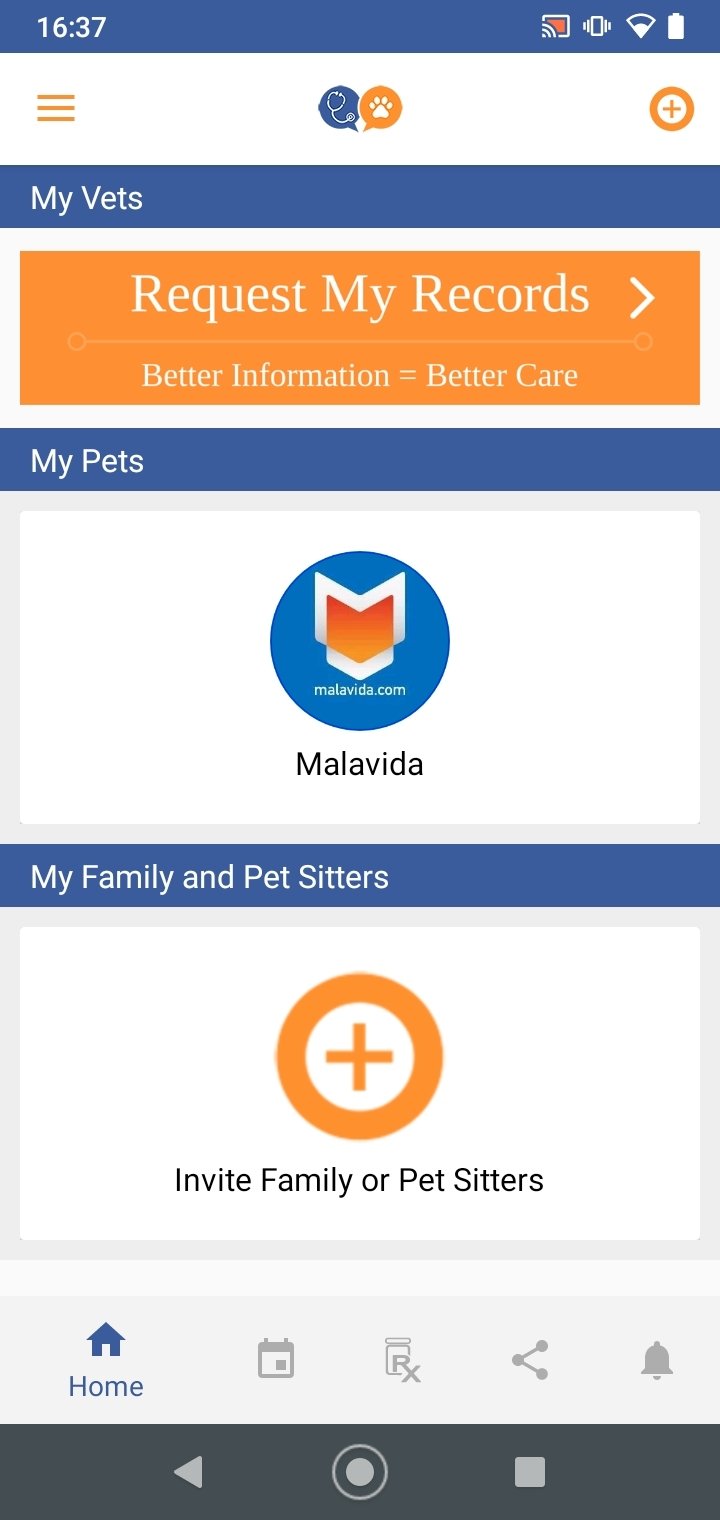
Task: Open the hamburger menu
Action: (x=56, y=108)
